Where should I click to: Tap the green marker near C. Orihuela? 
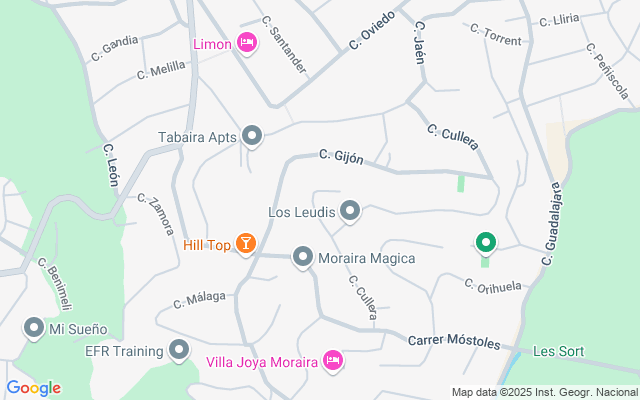pyautogui.click(x=485, y=242)
